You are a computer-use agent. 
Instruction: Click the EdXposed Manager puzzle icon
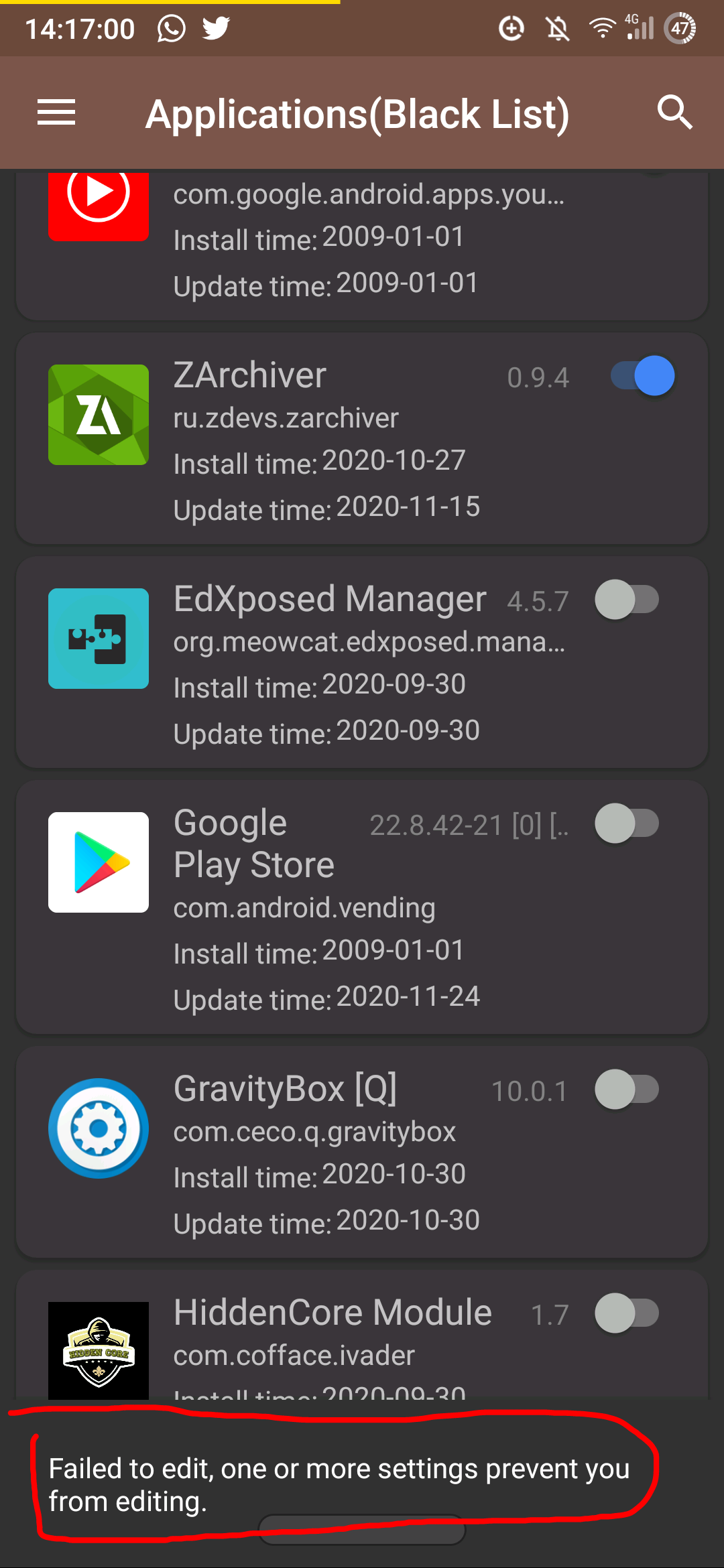pyautogui.click(x=98, y=639)
